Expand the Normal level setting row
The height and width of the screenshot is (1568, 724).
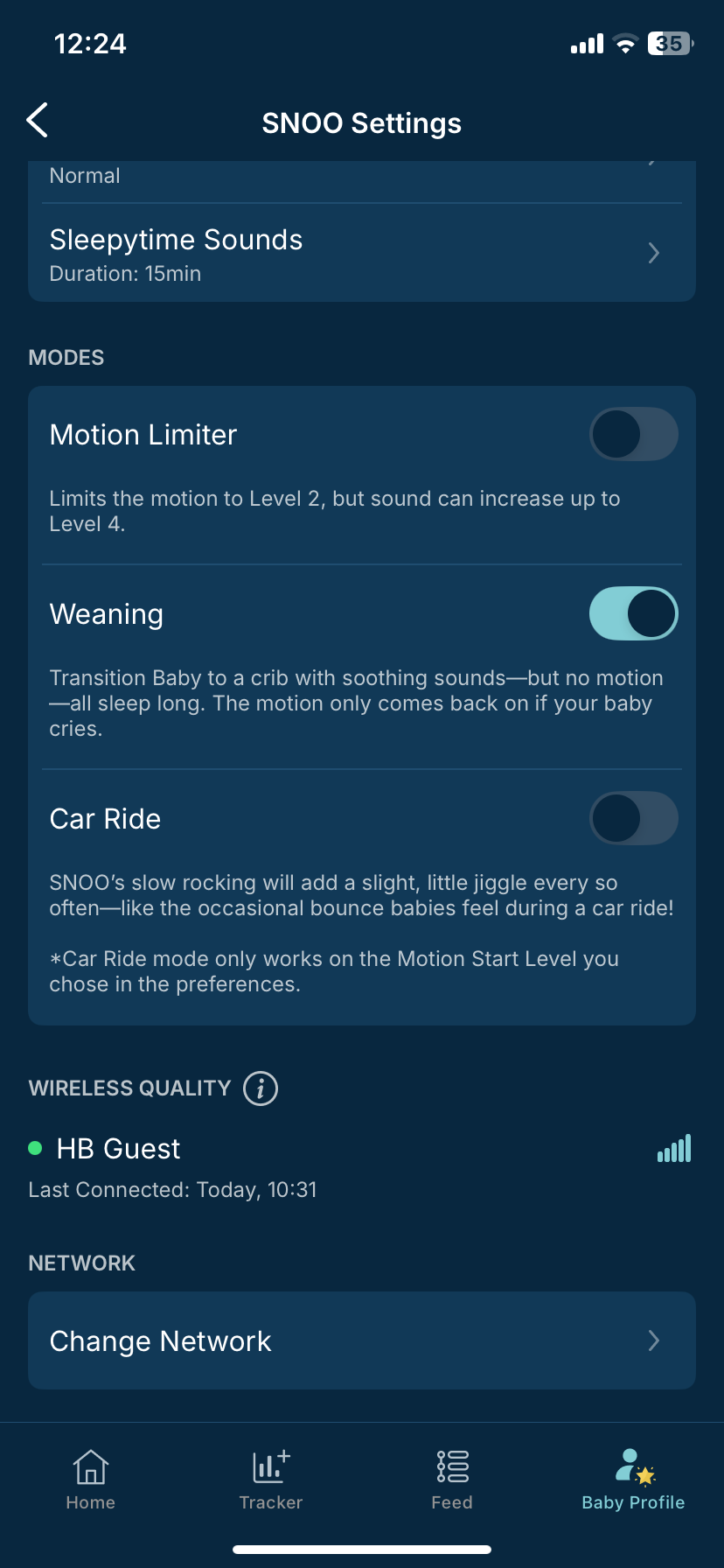coord(362,175)
